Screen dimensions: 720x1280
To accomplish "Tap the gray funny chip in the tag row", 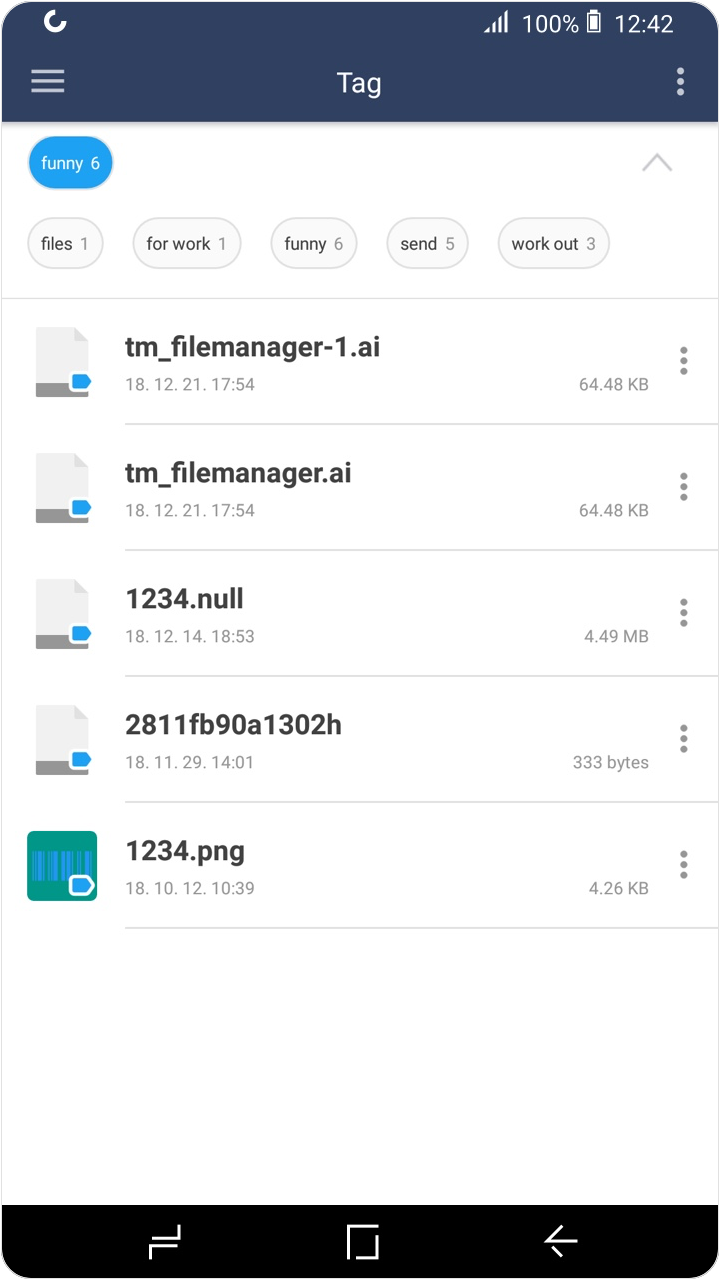I will click(x=314, y=244).
